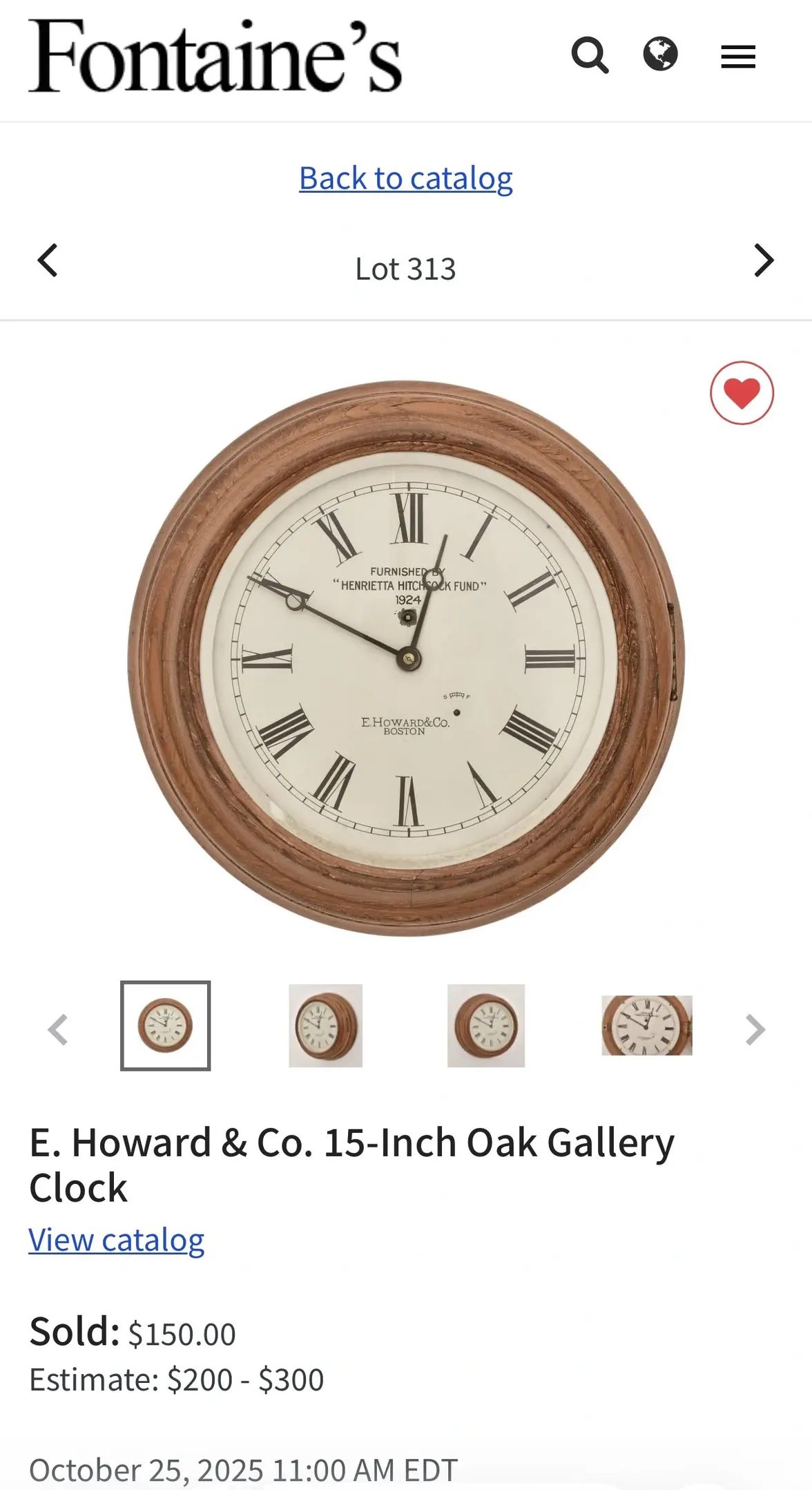The width and height of the screenshot is (812, 1490).
Task: Go to the previous lot
Action: 48,261
